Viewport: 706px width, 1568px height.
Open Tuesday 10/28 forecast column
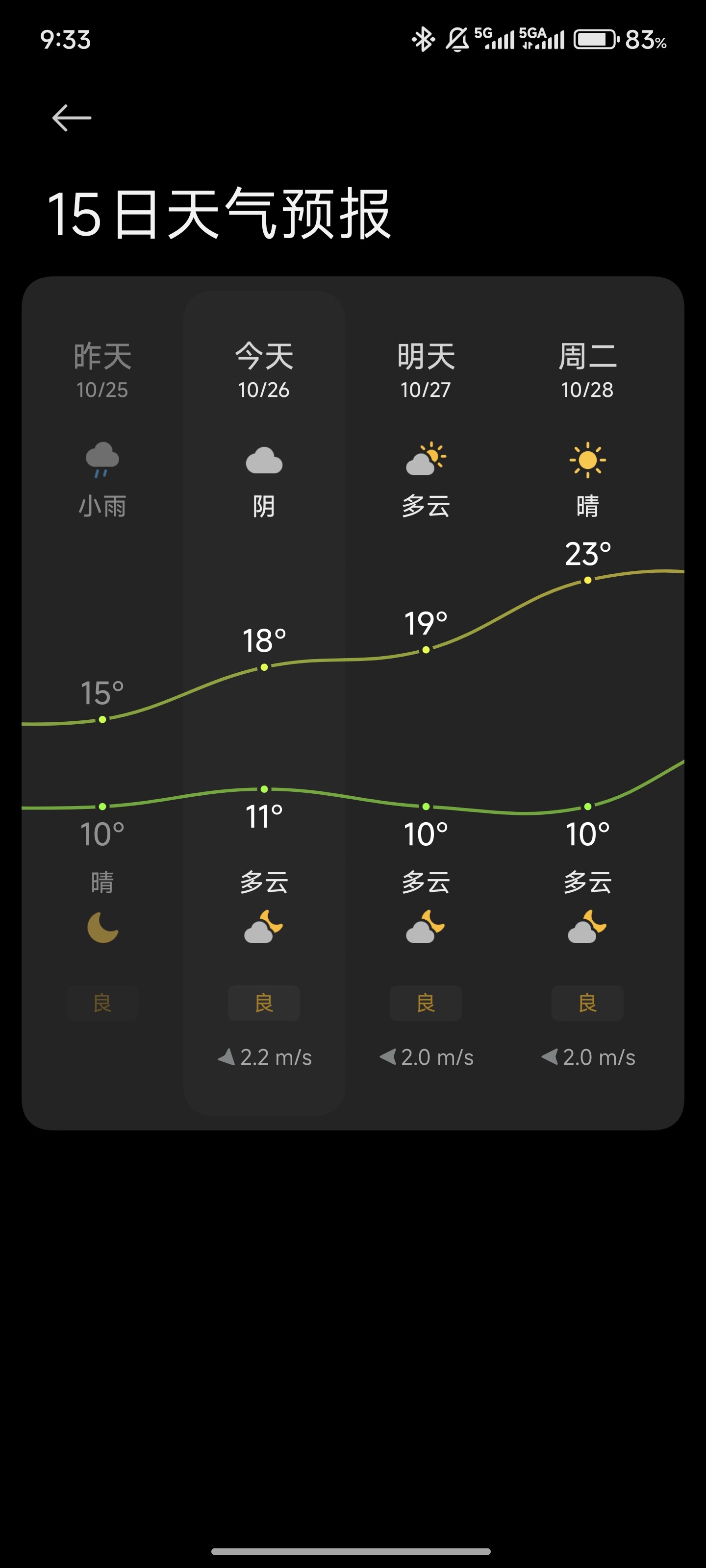(588, 703)
